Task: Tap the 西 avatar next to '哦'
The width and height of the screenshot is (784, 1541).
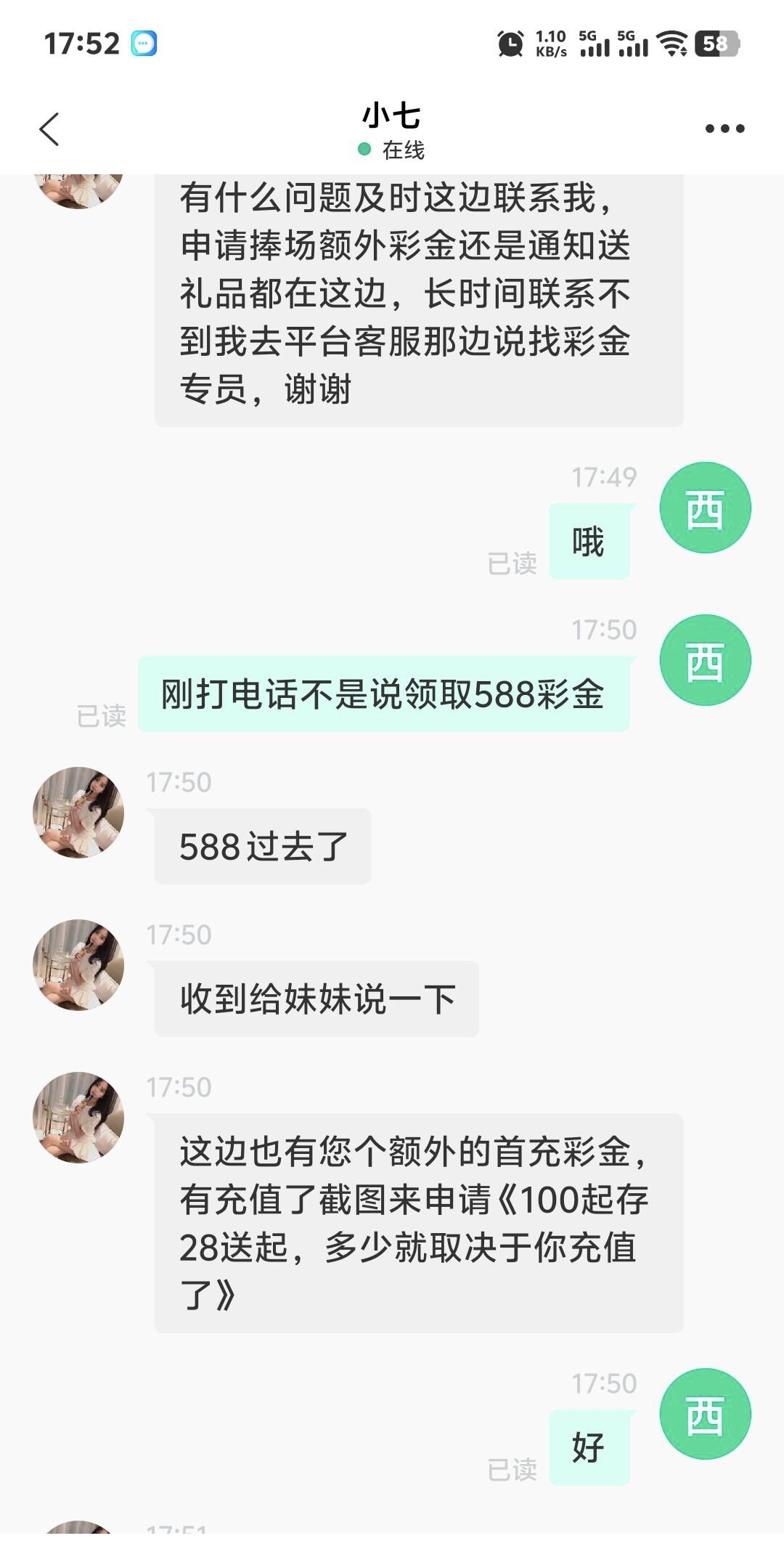Action: [x=705, y=508]
